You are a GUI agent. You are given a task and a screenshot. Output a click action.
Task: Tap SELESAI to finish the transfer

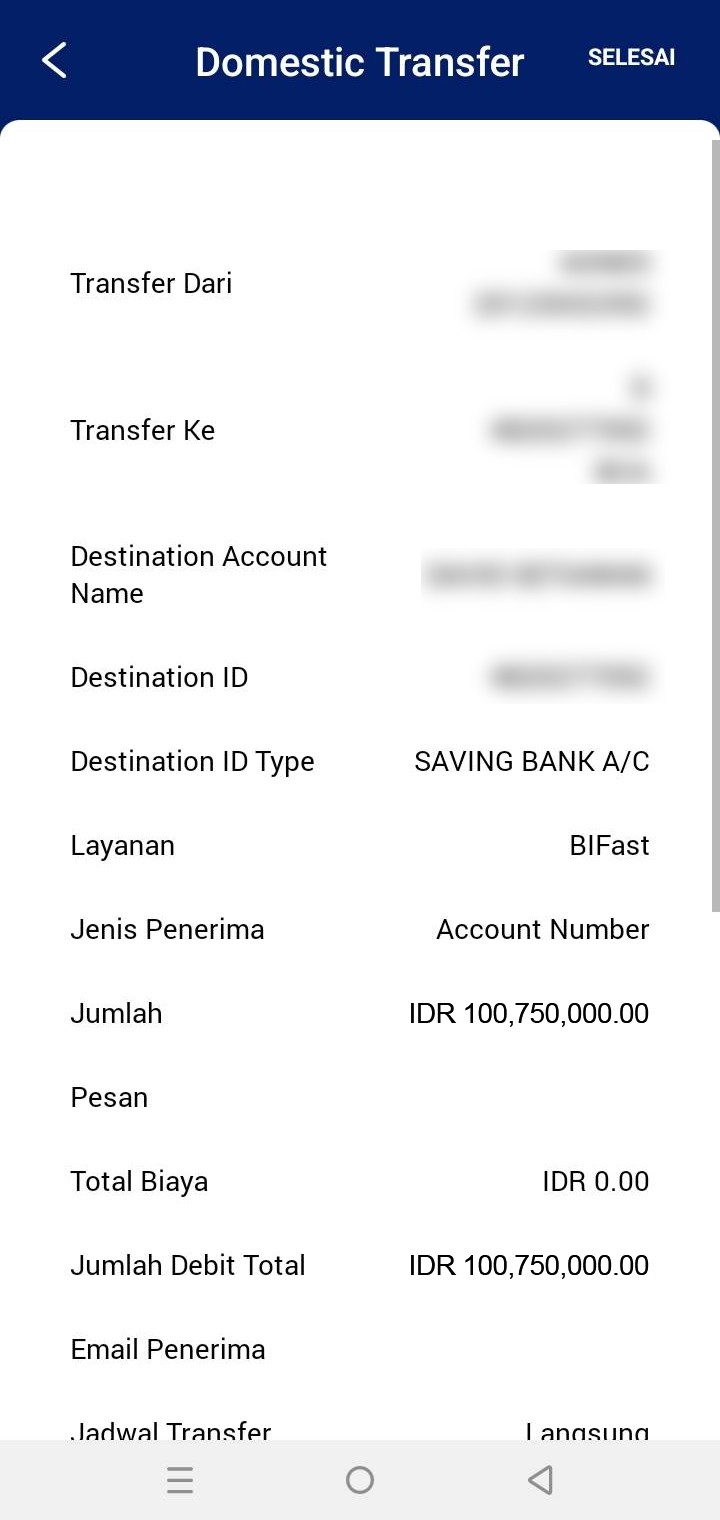point(631,58)
